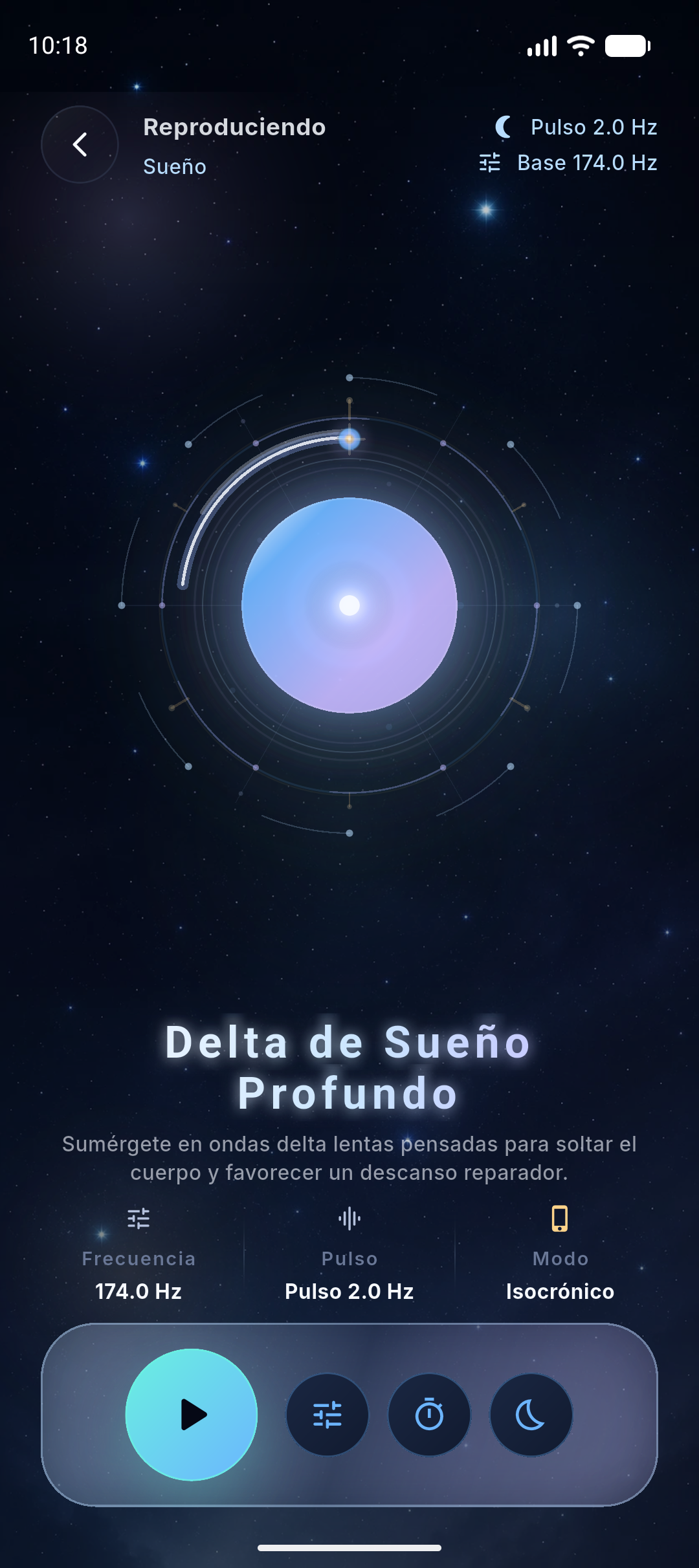Viewport: 699px width, 1568px height.
Task: Select the Frecuencia sliders icon
Action: pyautogui.click(x=139, y=1219)
